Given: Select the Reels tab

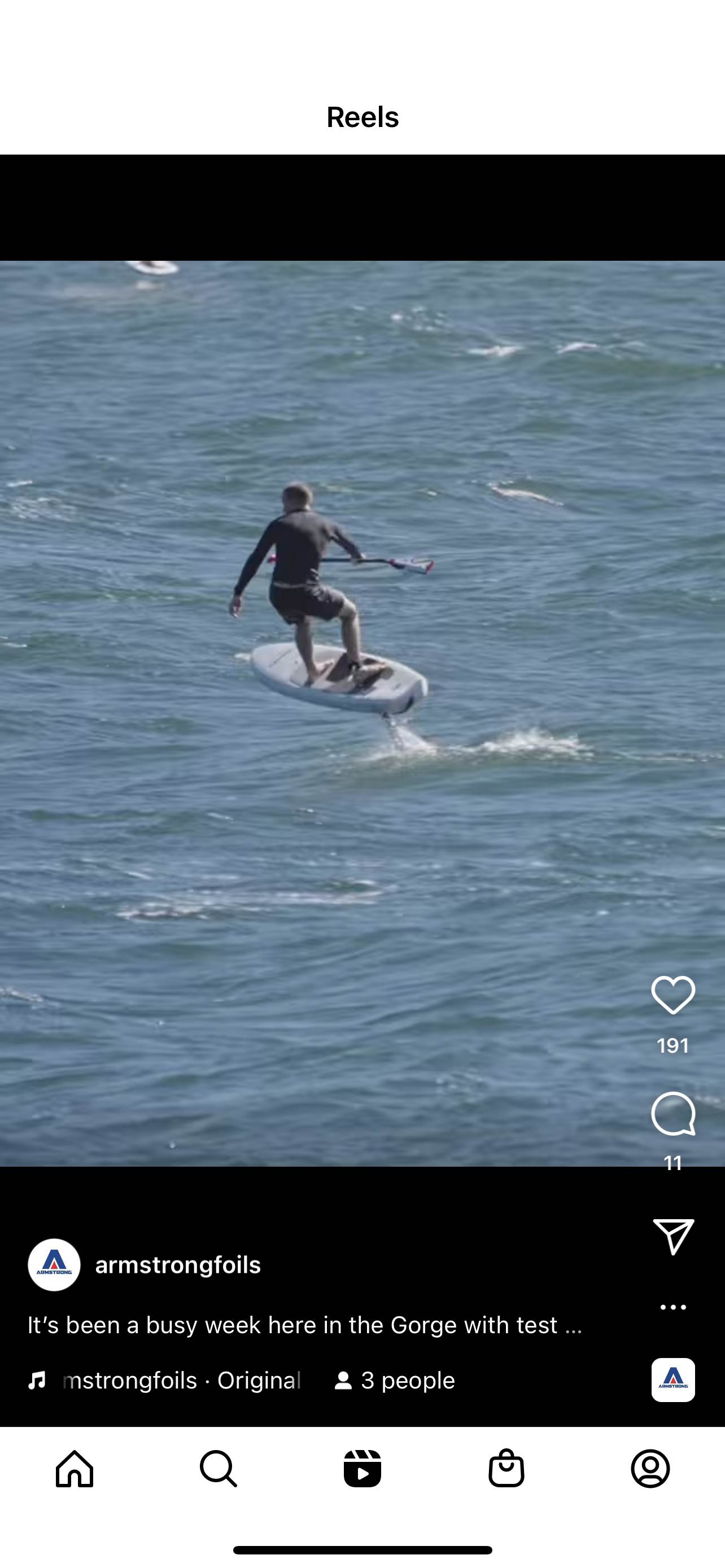Looking at the screenshot, I should [x=362, y=1468].
